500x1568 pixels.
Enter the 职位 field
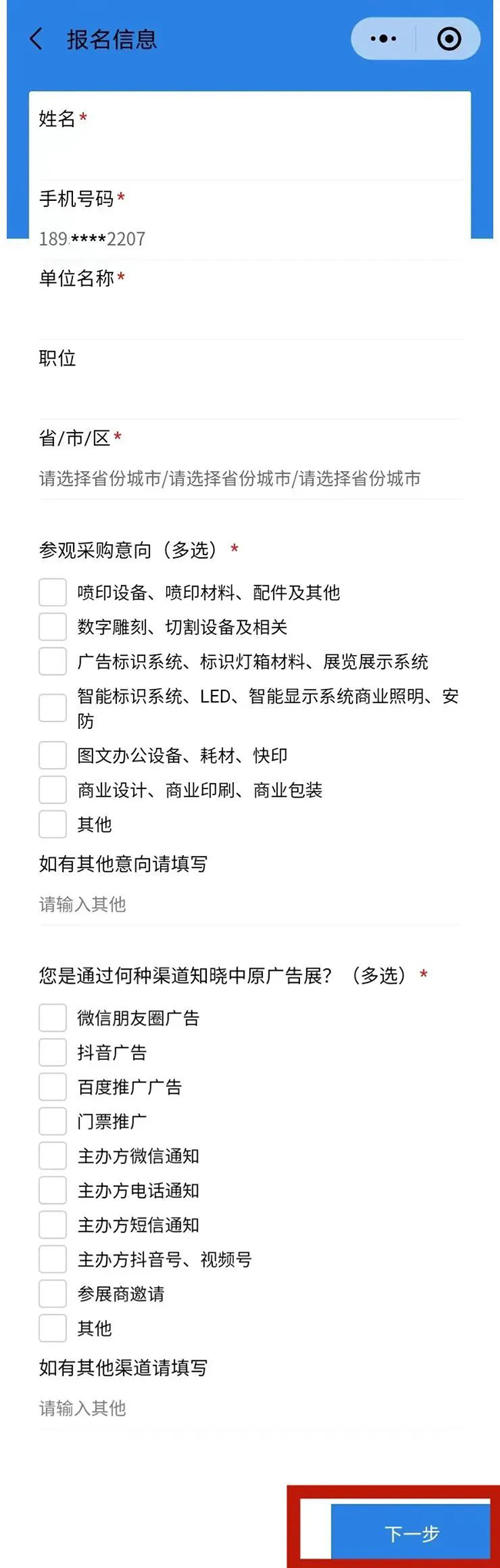250,396
